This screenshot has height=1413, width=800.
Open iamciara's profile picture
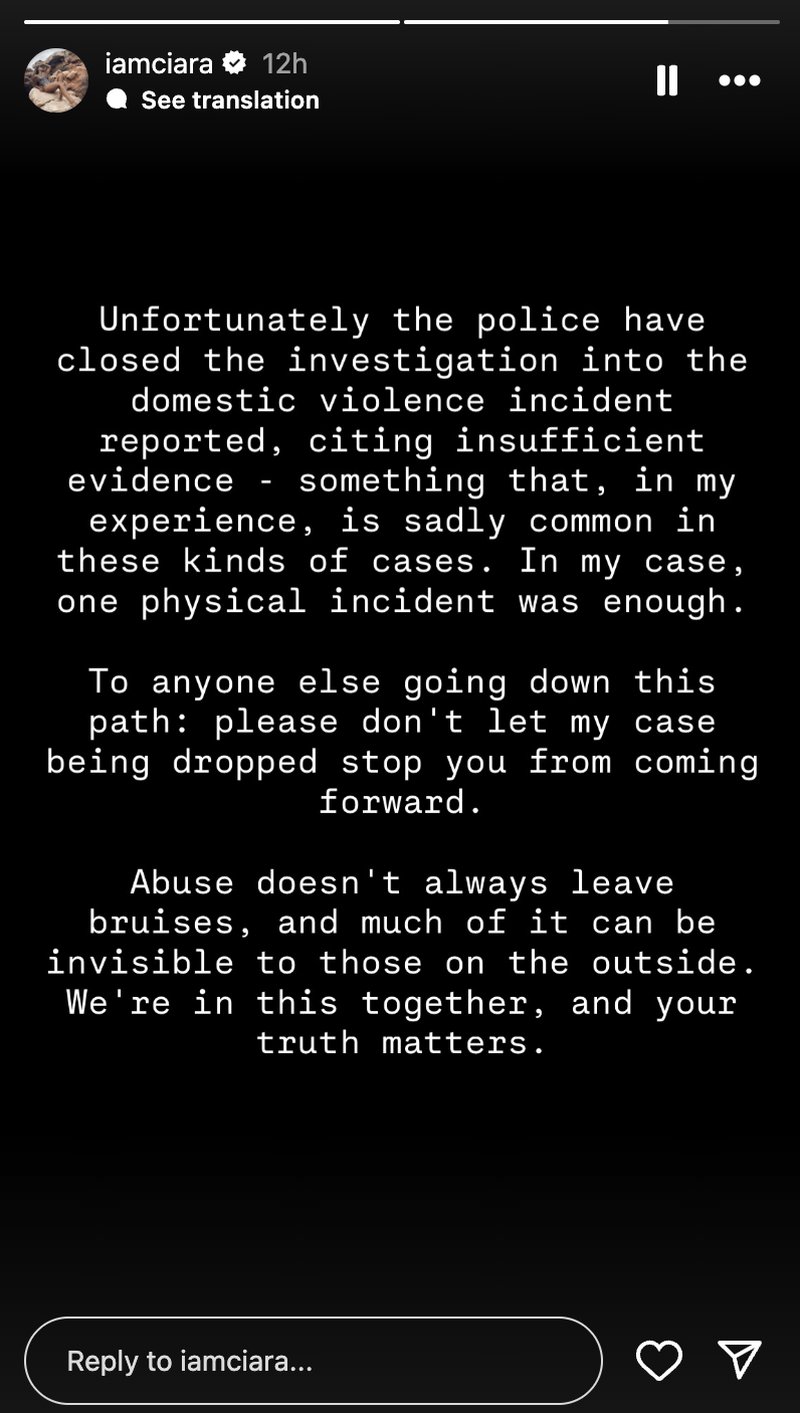tap(56, 80)
